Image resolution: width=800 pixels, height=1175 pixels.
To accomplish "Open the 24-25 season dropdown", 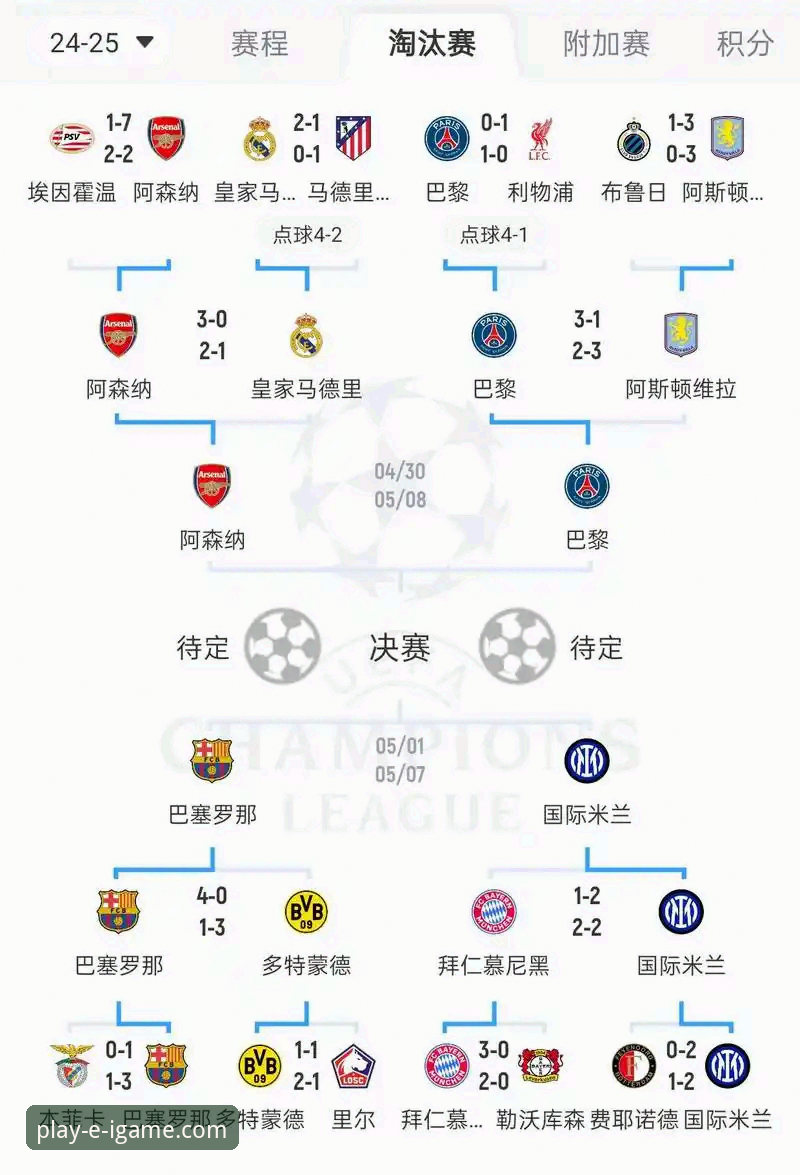I will (x=102, y=42).
